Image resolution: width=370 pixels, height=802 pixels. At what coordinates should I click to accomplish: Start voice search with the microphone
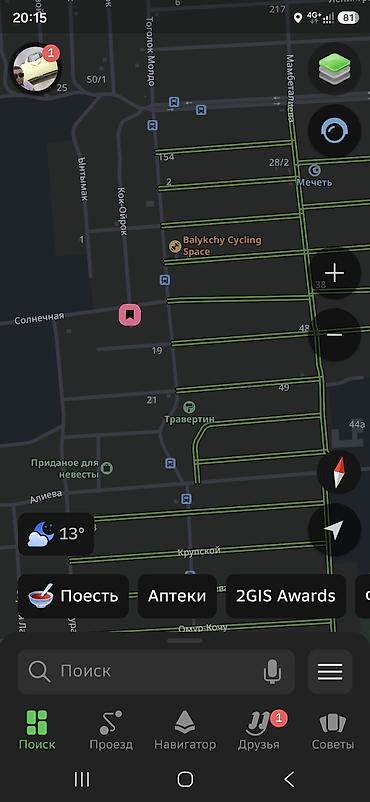click(x=272, y=671)
